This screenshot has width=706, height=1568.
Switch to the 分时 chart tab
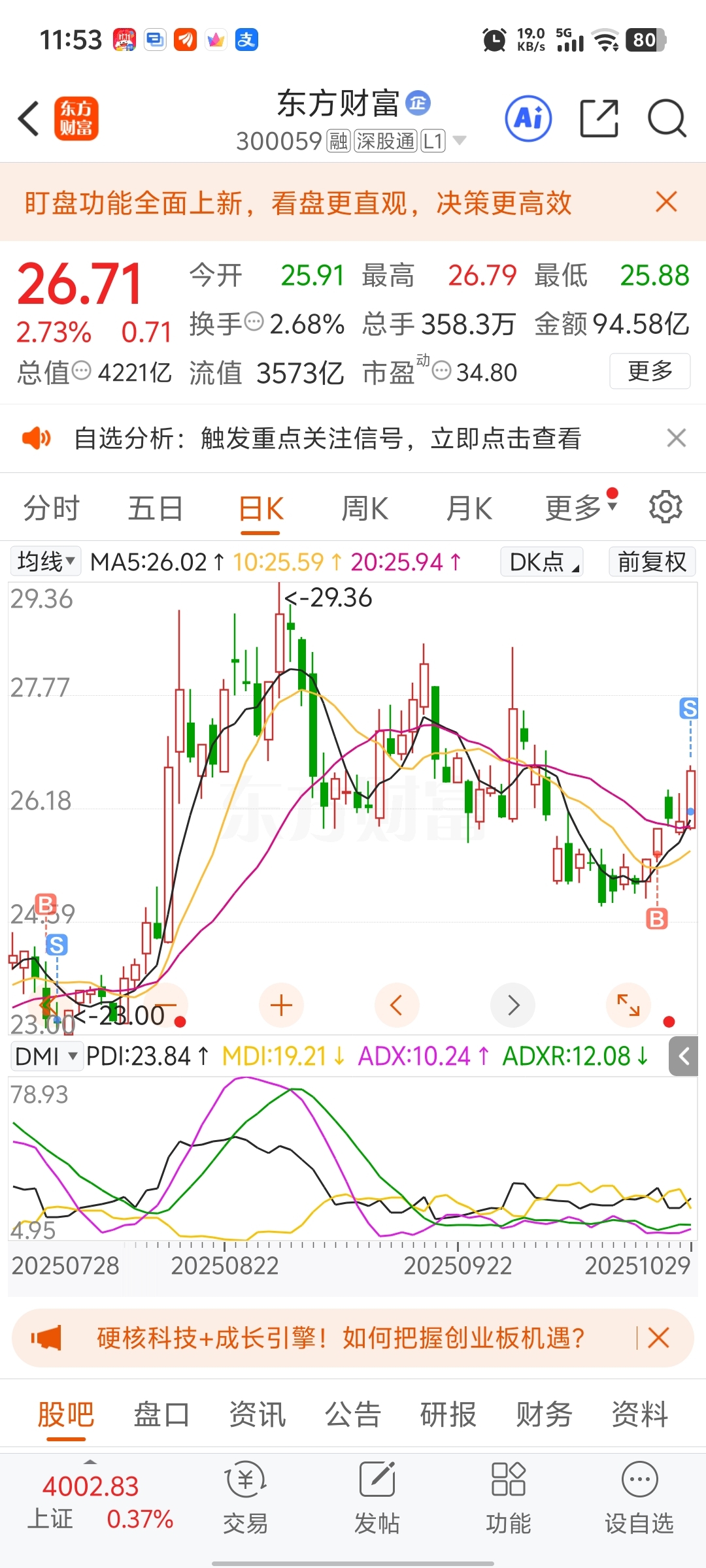click(52, 508)
